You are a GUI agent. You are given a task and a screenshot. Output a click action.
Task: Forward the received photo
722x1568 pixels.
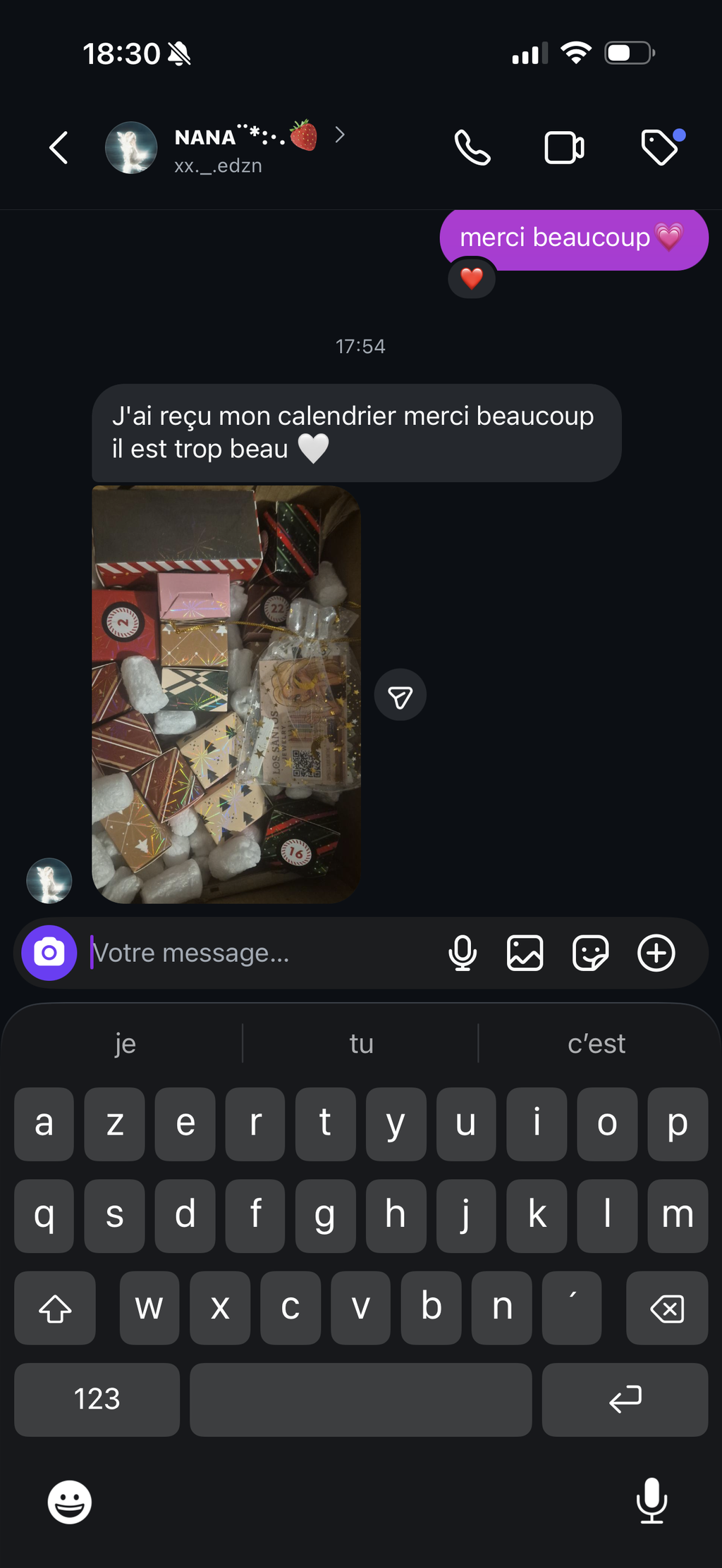tap(400, 696)
